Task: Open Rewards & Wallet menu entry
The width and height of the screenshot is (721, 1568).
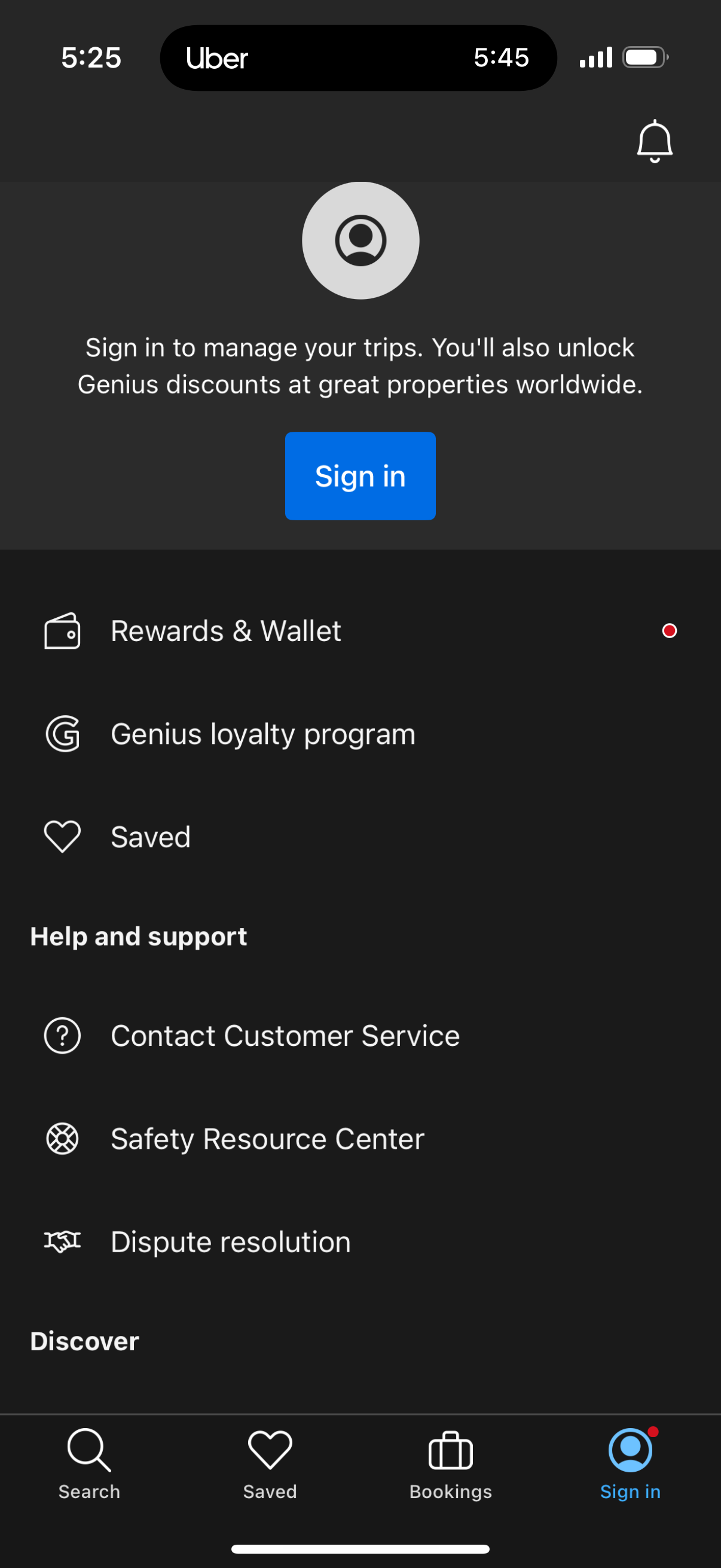Action: coord(227,632)
